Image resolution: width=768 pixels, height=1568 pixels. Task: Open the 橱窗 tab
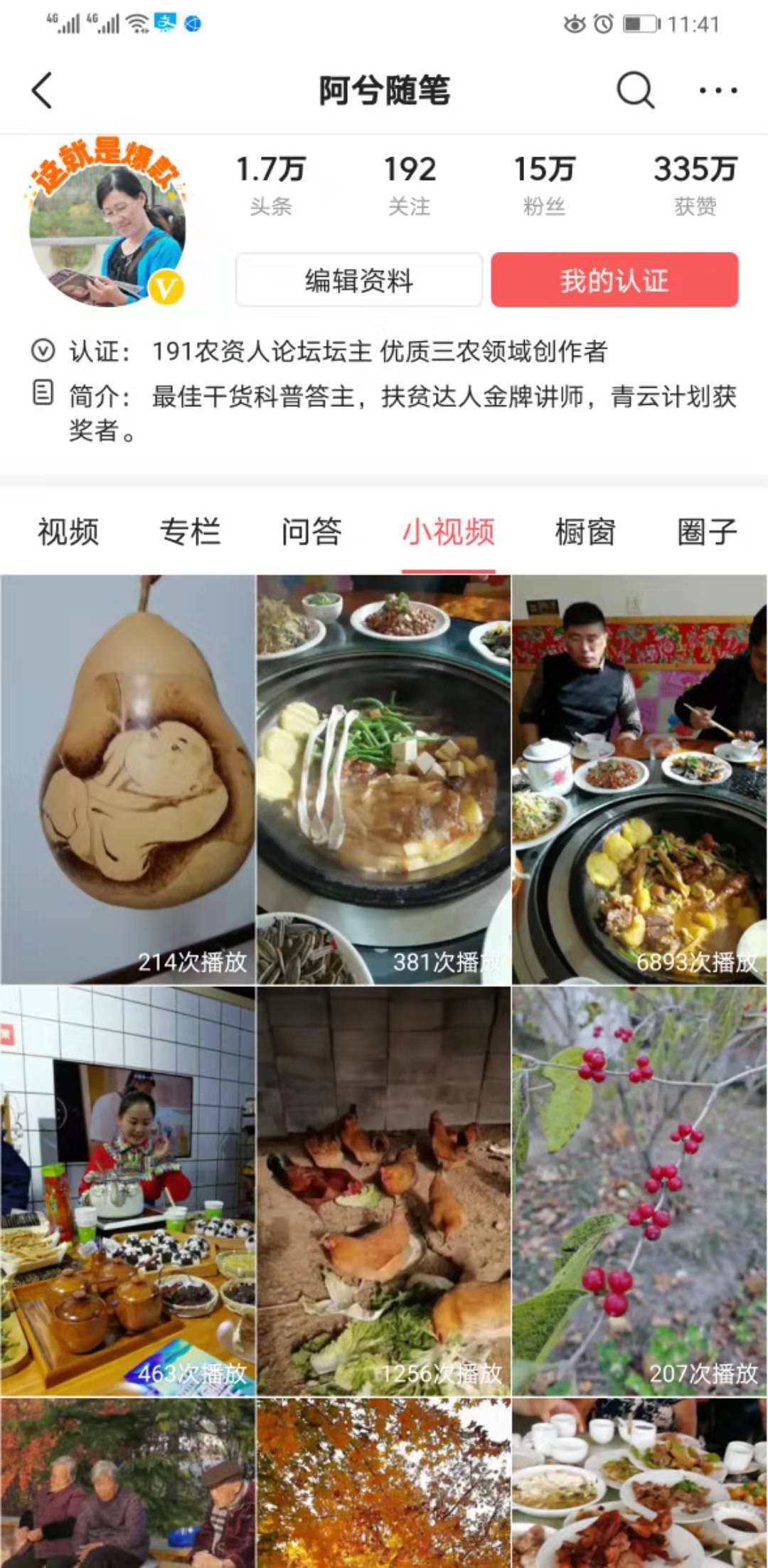[583, 532]
